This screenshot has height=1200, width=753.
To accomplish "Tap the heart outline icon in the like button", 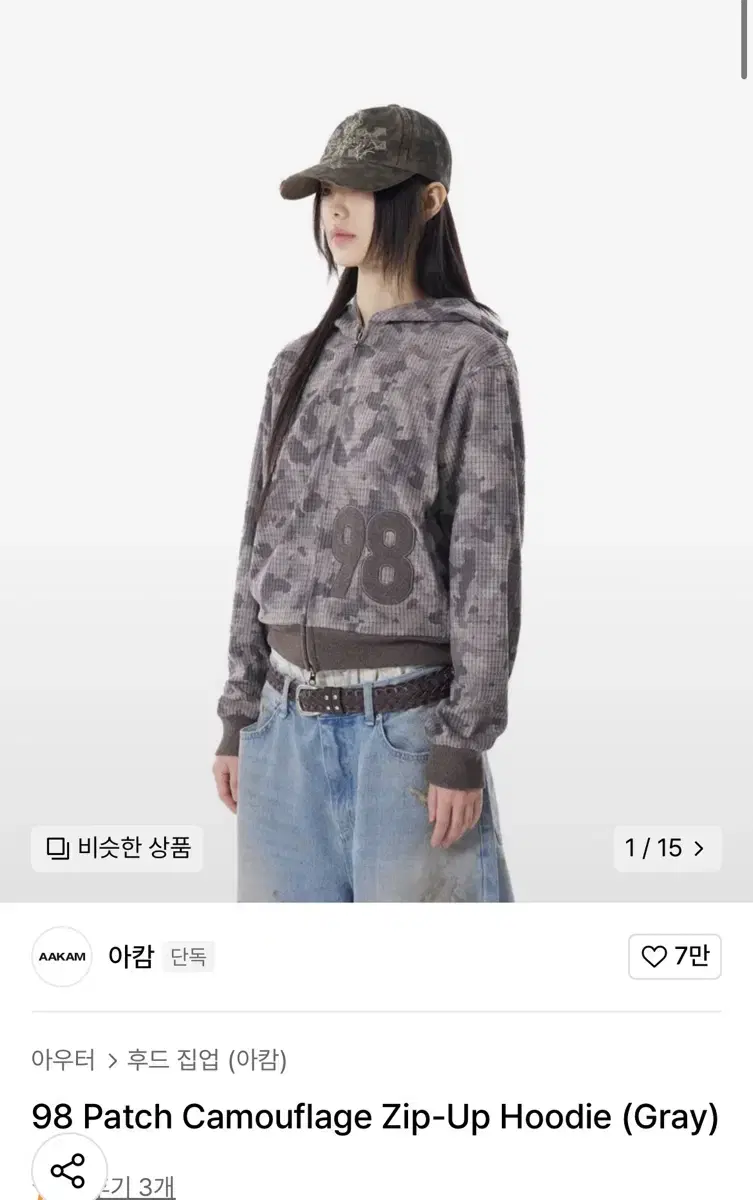I will [655, 957].
